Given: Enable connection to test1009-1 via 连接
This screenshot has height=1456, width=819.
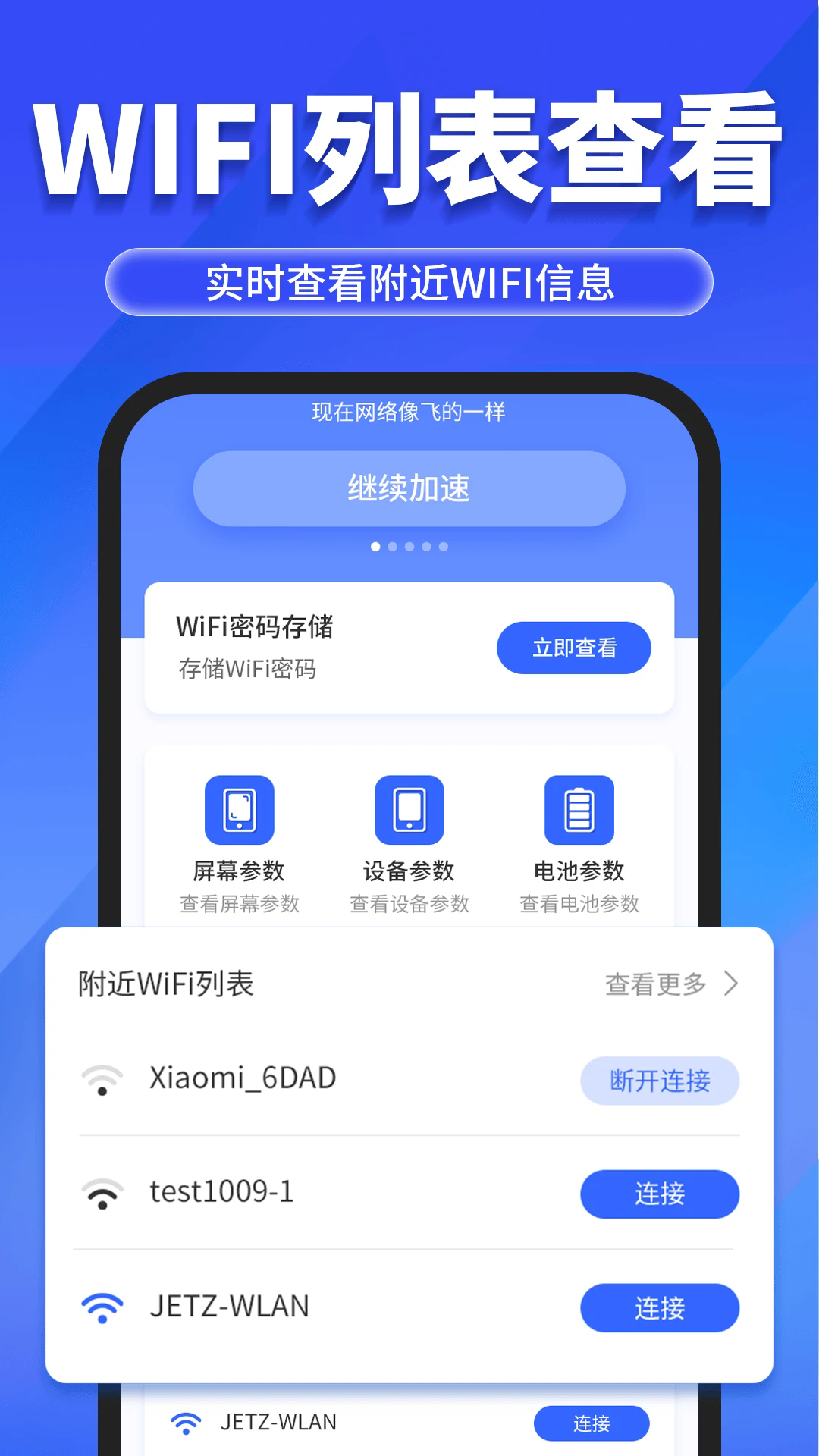Looking at the screenshot, I should point(660,1194).
